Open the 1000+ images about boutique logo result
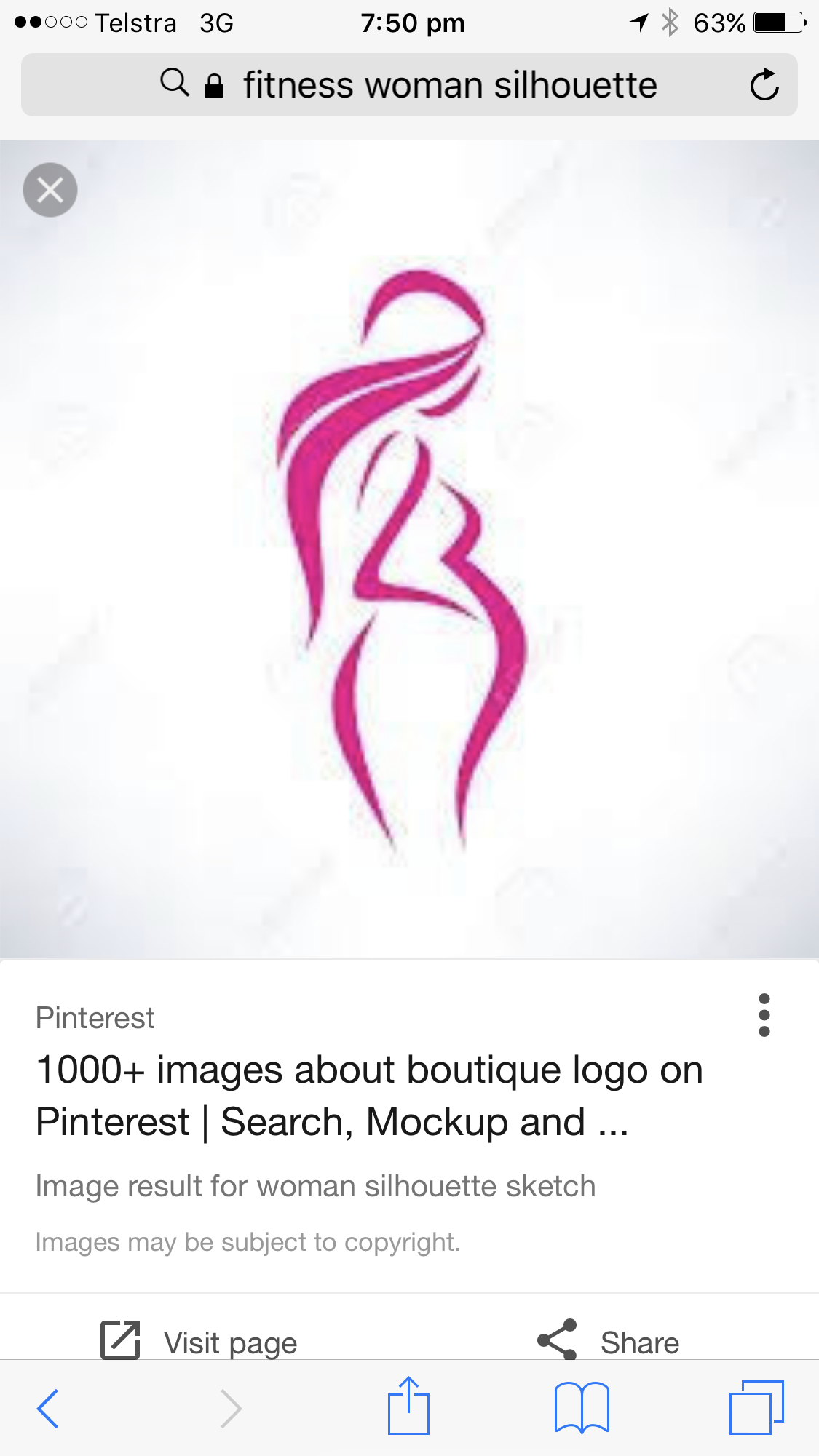Viewport: 819px width, 1456px height. [x=369, y=1096]
